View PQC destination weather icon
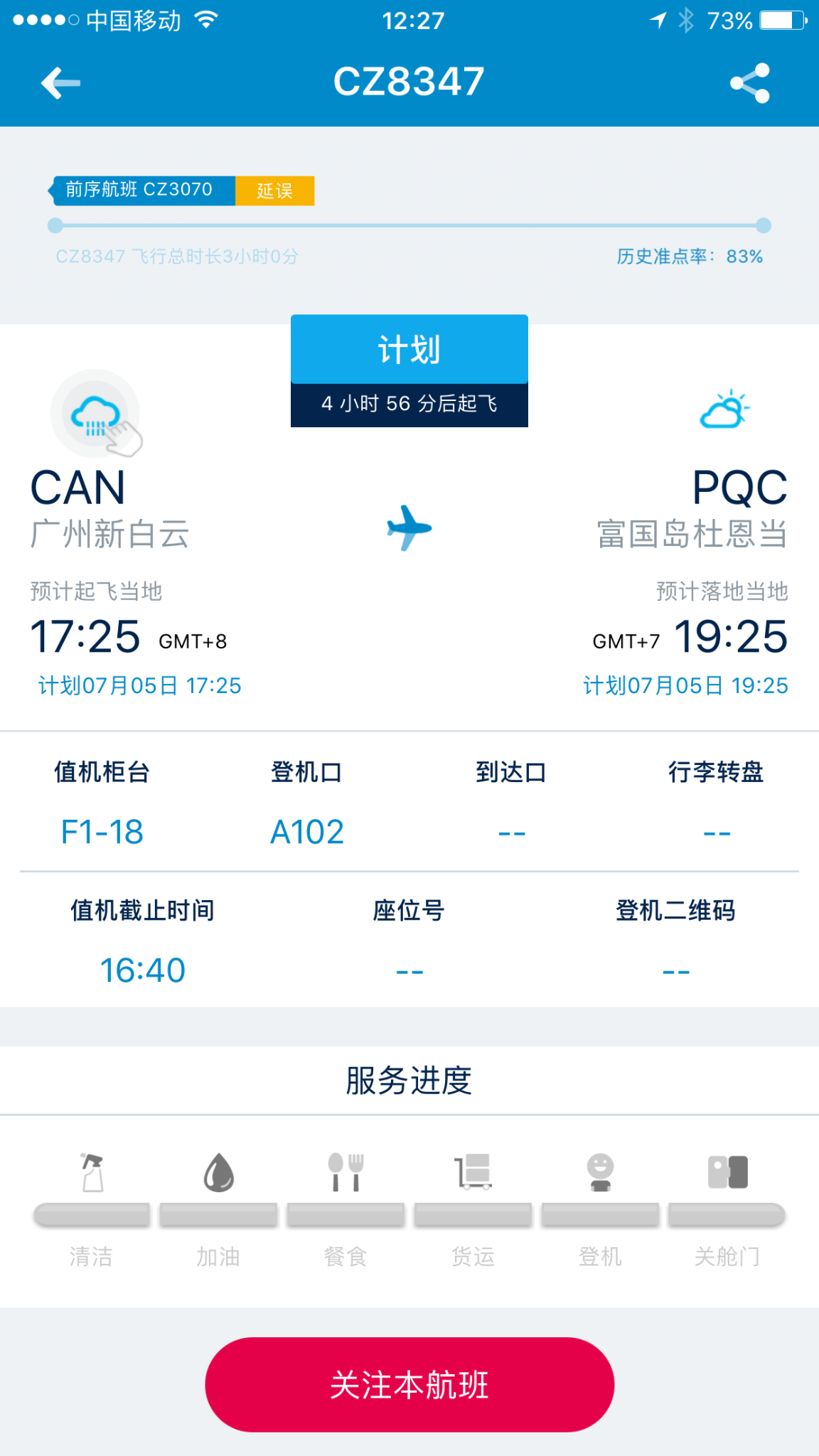 coord(724,410)
